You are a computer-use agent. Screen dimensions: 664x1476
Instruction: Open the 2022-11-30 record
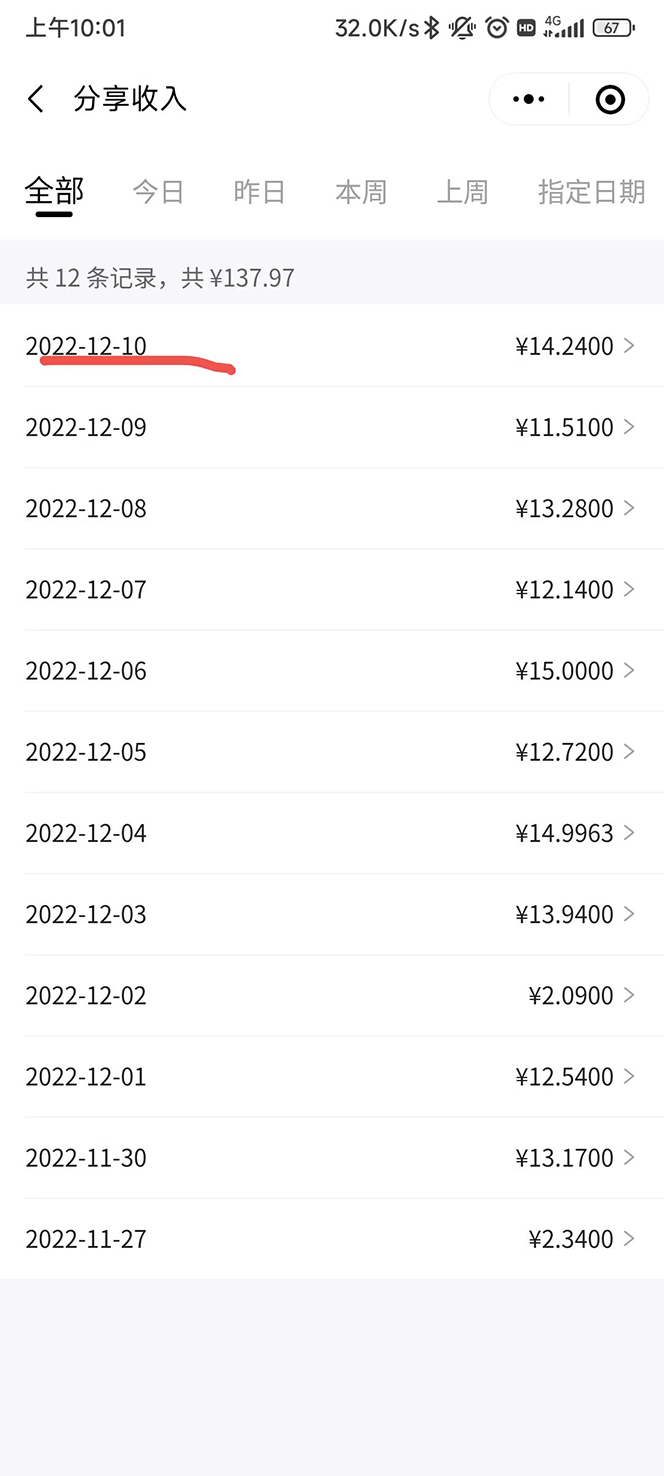[332, 1157]
